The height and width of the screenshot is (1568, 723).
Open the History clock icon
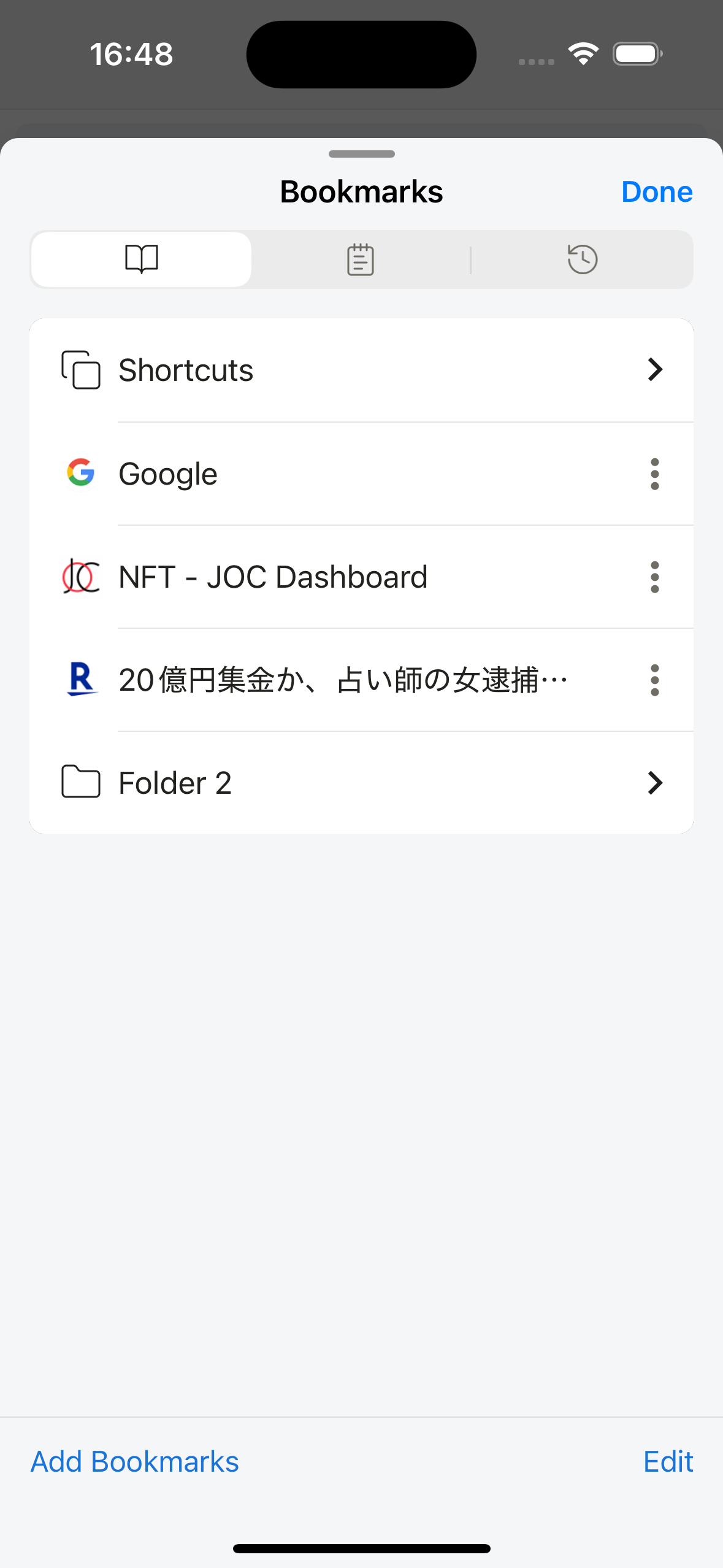tap(581, 259)
